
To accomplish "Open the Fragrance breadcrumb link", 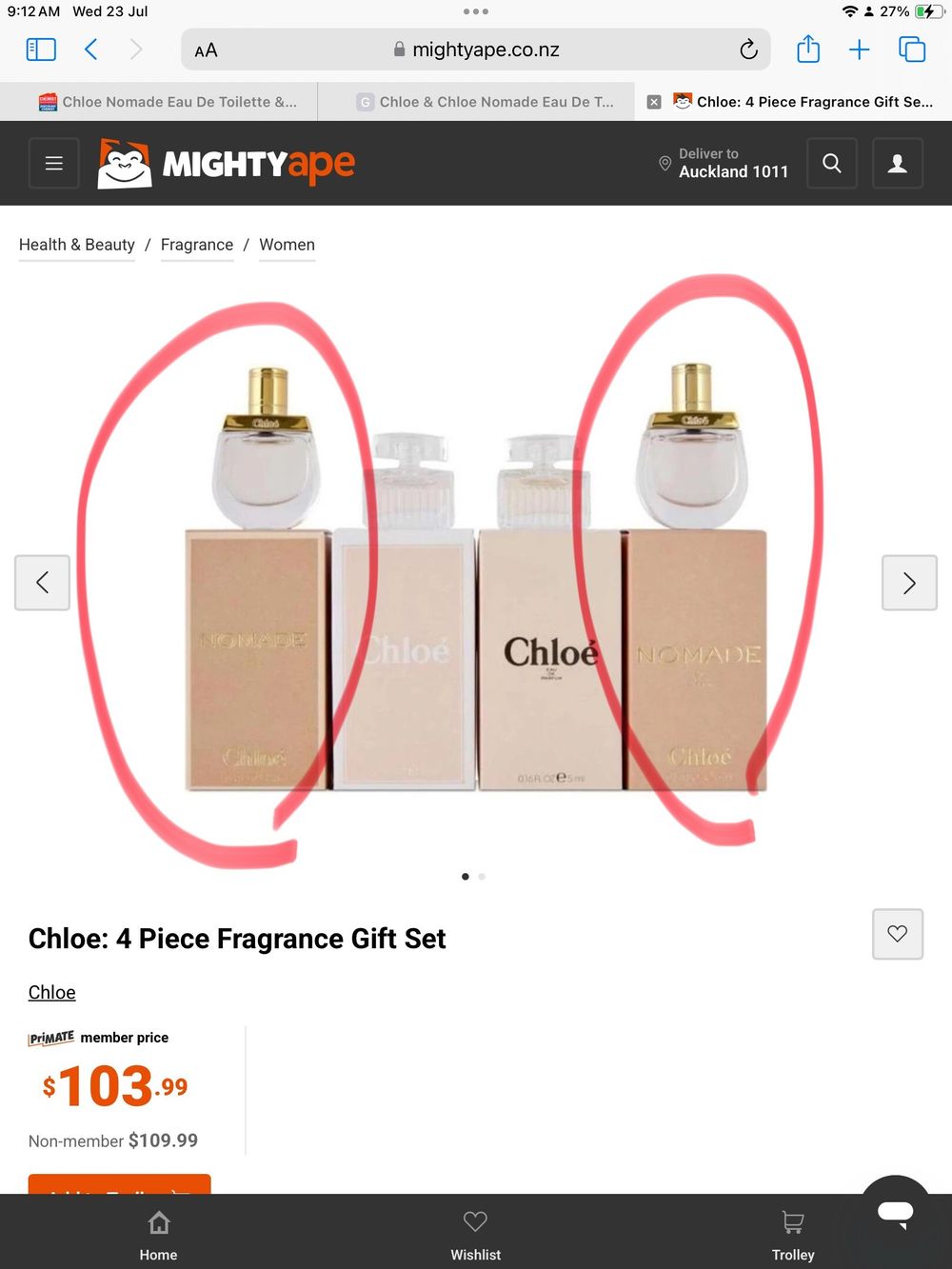I will tap(197, 245).
